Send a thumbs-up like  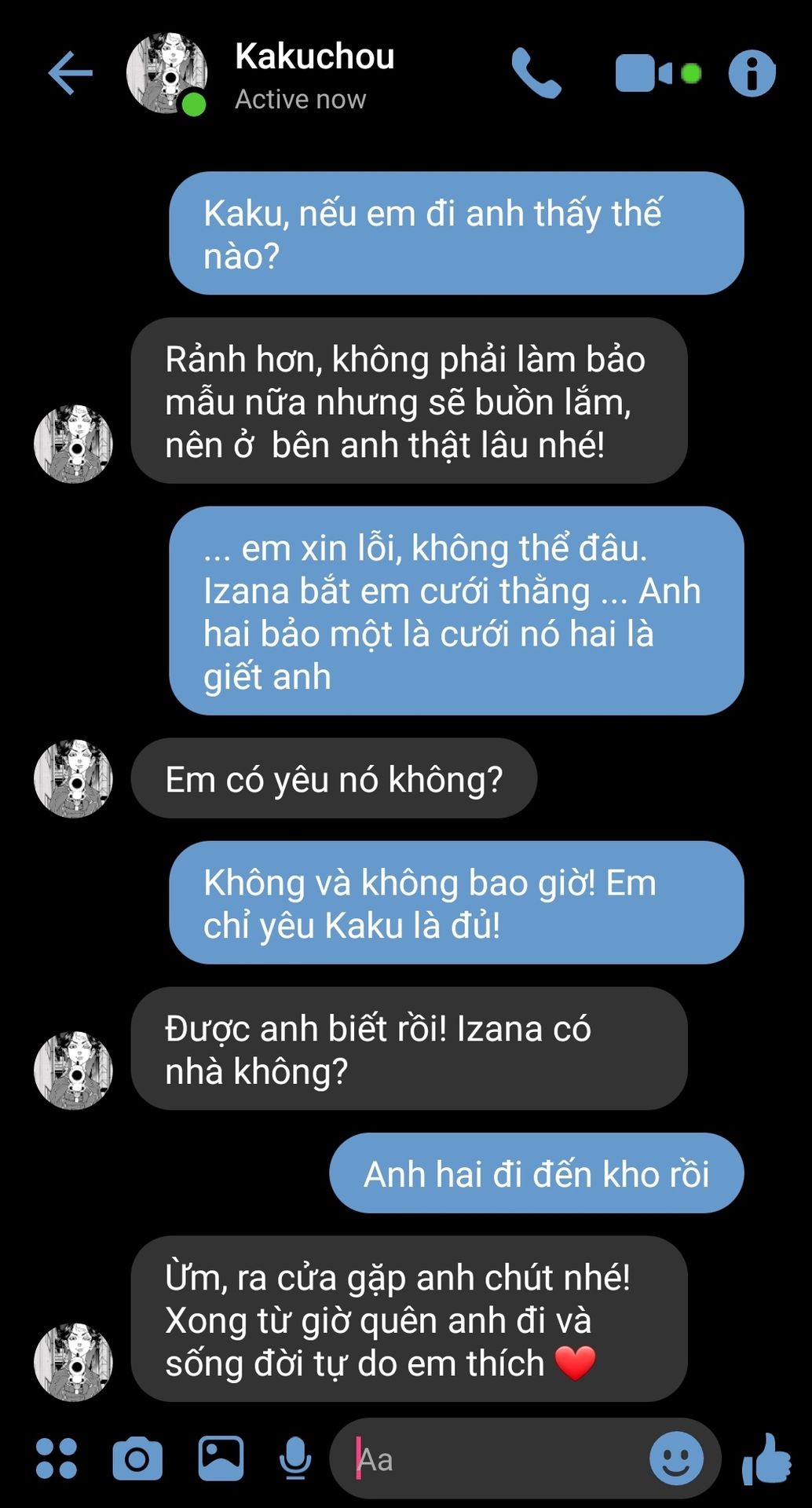(x=766, y=1459)
